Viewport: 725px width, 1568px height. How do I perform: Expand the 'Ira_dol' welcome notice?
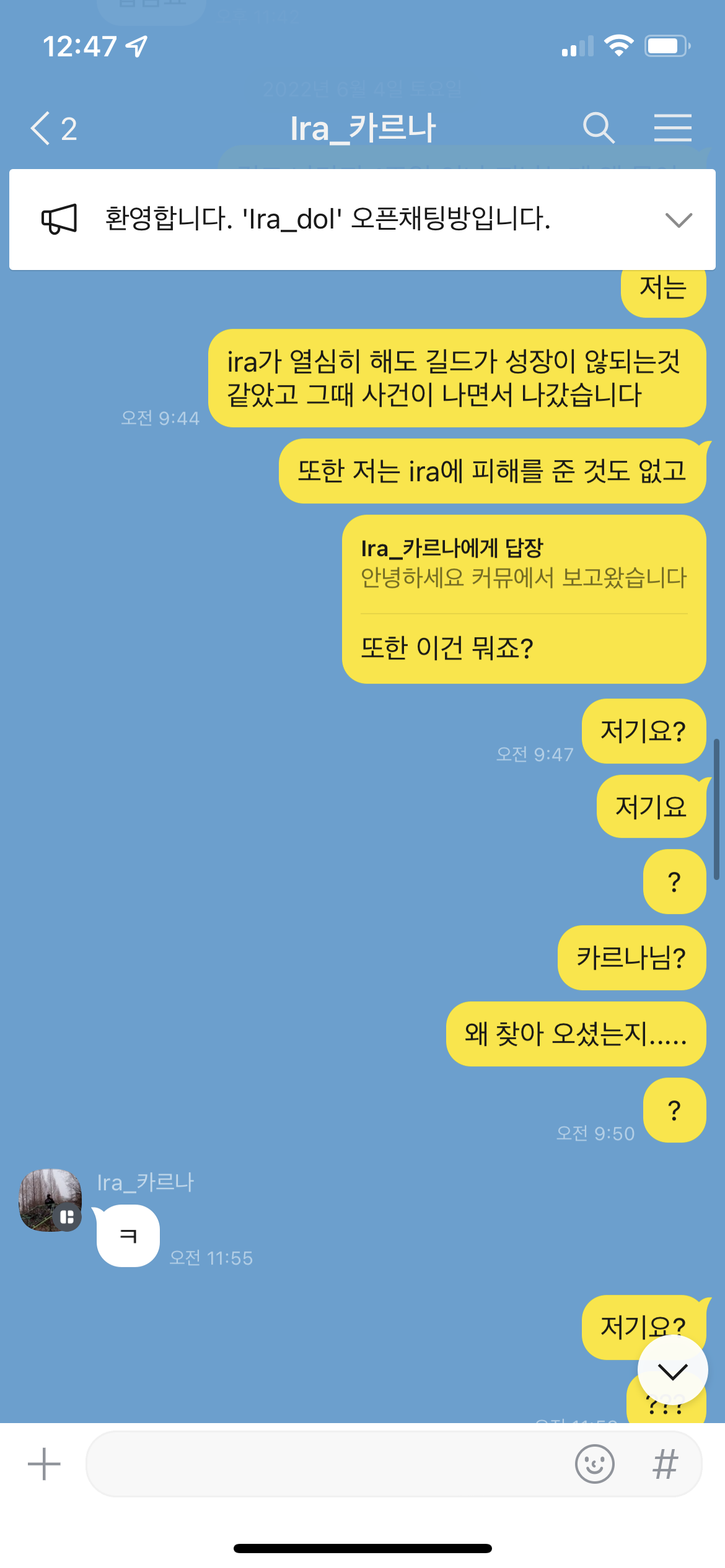click(x=678, y=220)
